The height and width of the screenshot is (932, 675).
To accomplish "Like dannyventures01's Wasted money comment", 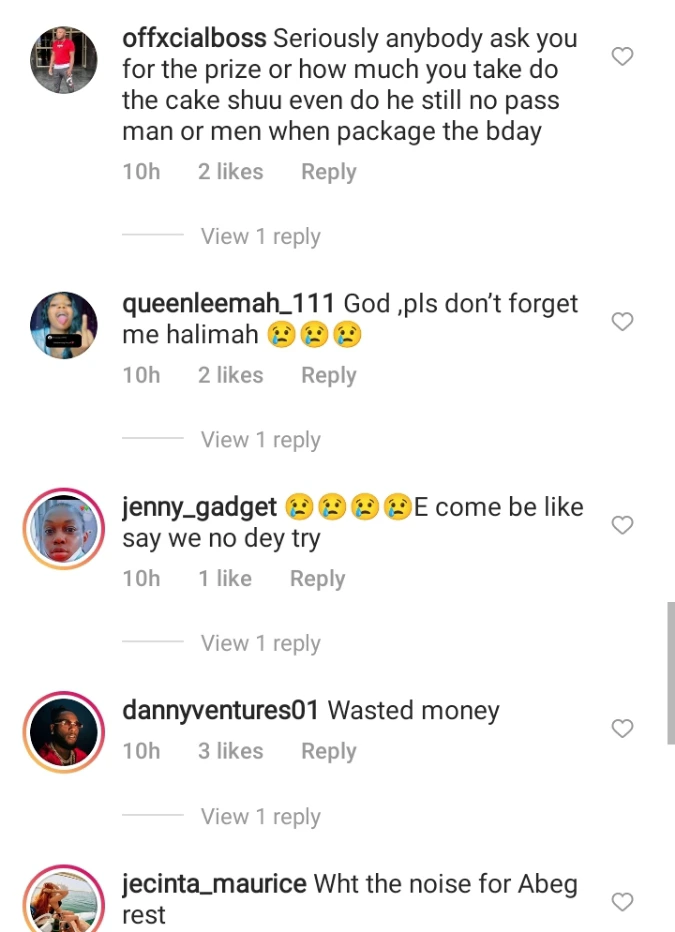I will pyautogui.click(x=622, y=729).
